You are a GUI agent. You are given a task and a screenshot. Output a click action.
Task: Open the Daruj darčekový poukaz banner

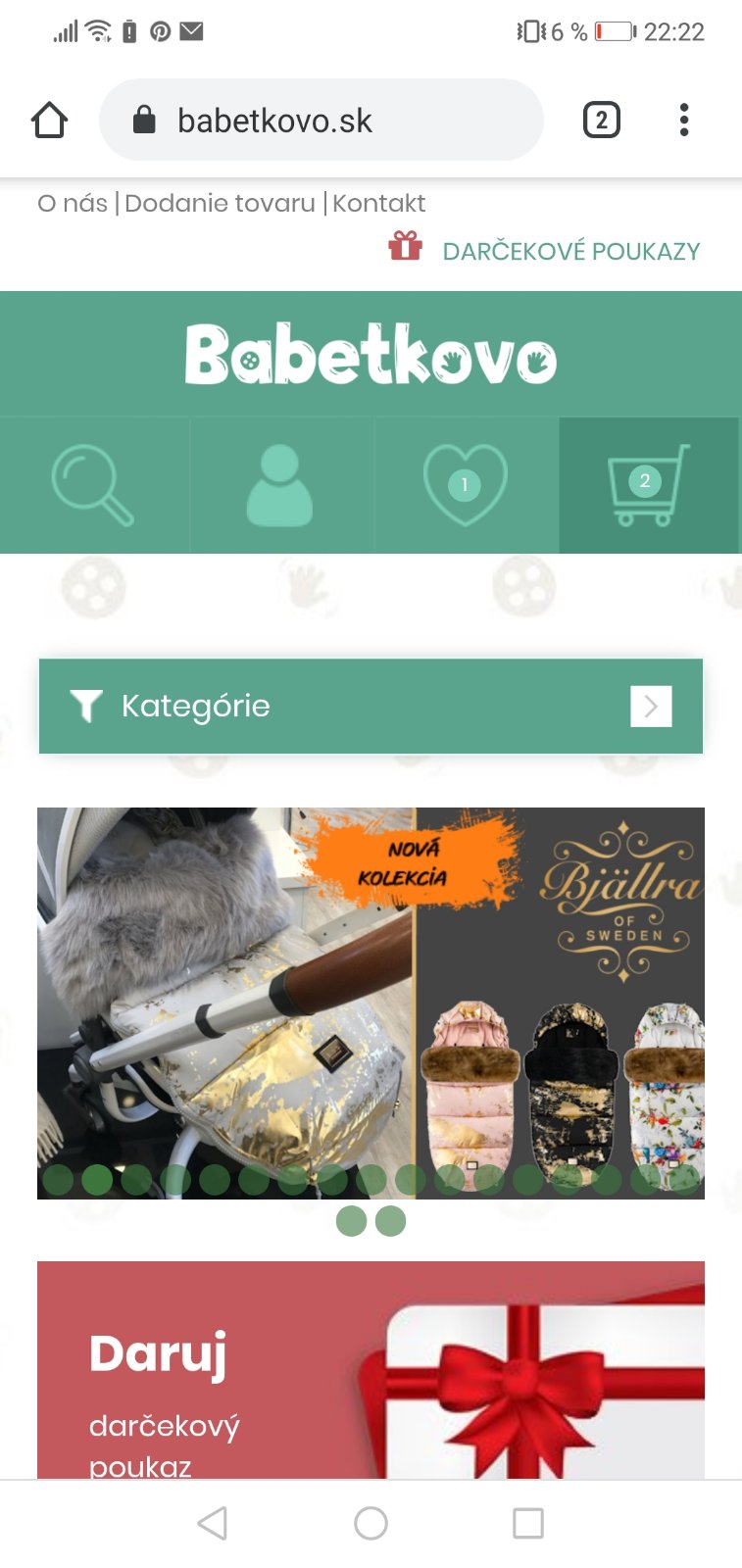pos(371,1372)
